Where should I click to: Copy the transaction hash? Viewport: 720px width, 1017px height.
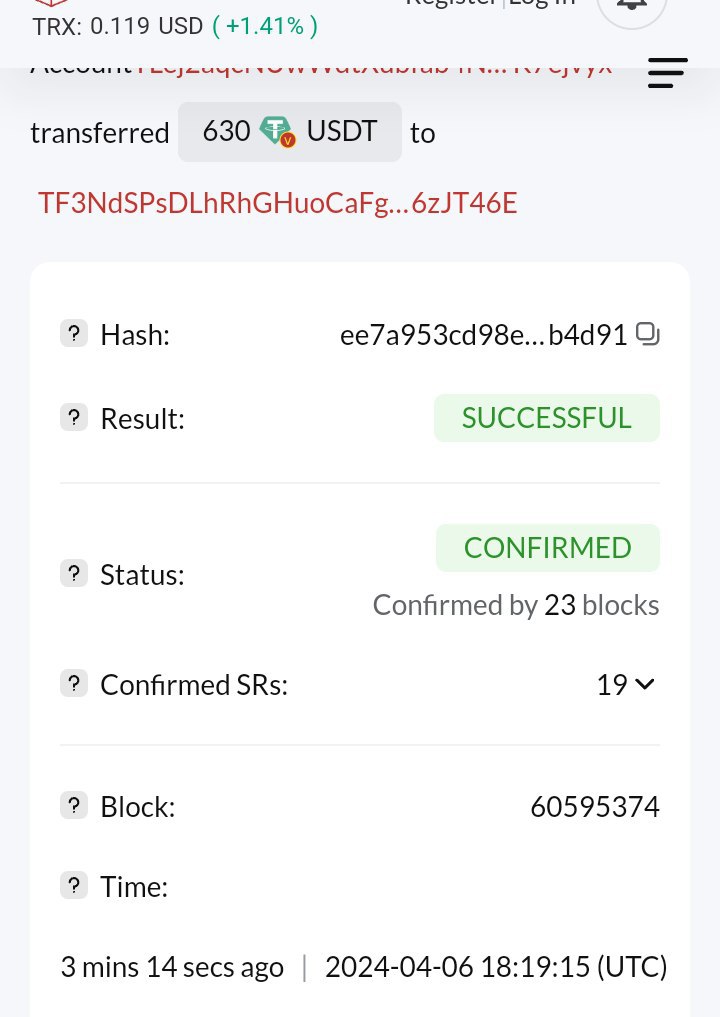point(648,334)
